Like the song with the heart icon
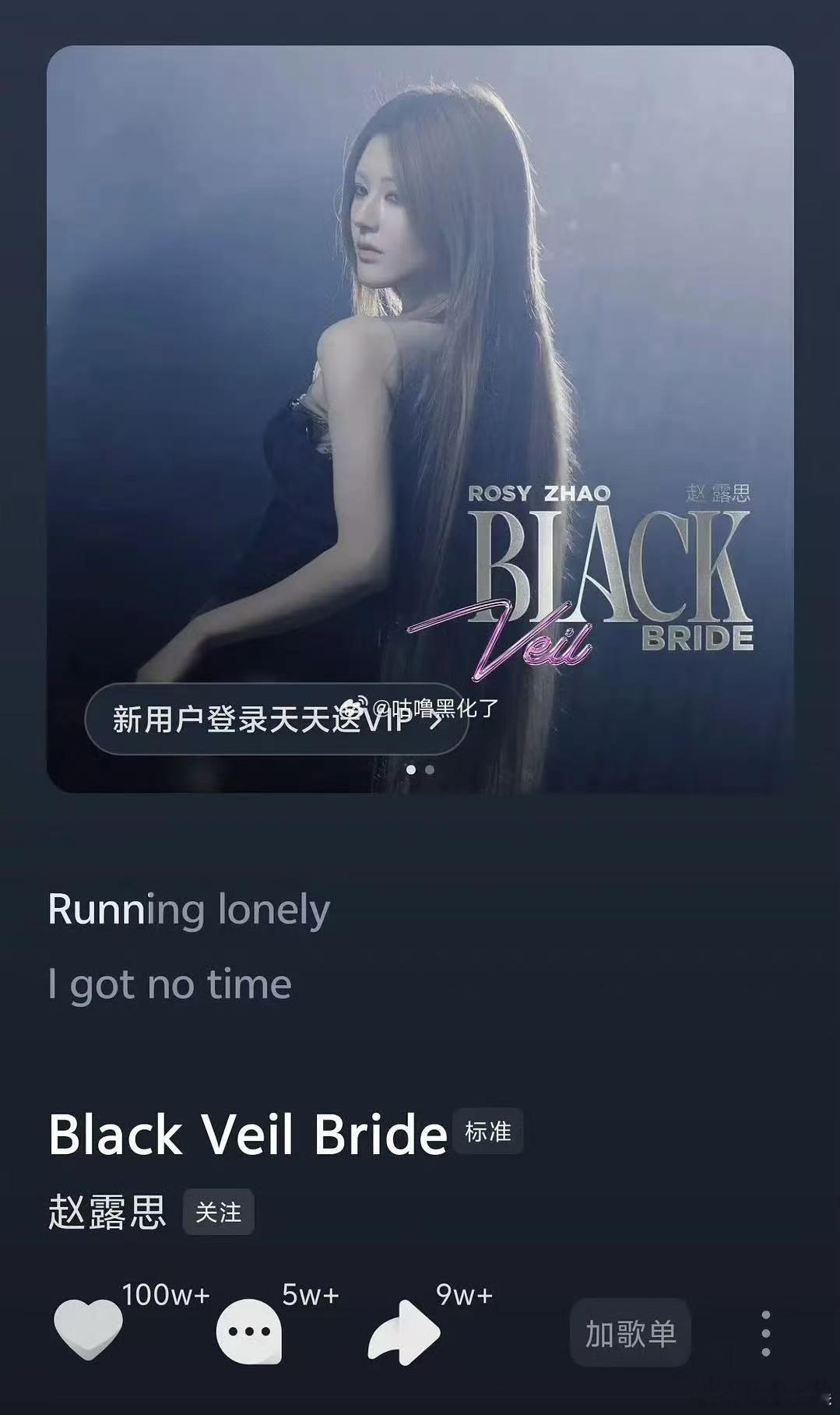Screen dimensions: 840x1415 90,1332
